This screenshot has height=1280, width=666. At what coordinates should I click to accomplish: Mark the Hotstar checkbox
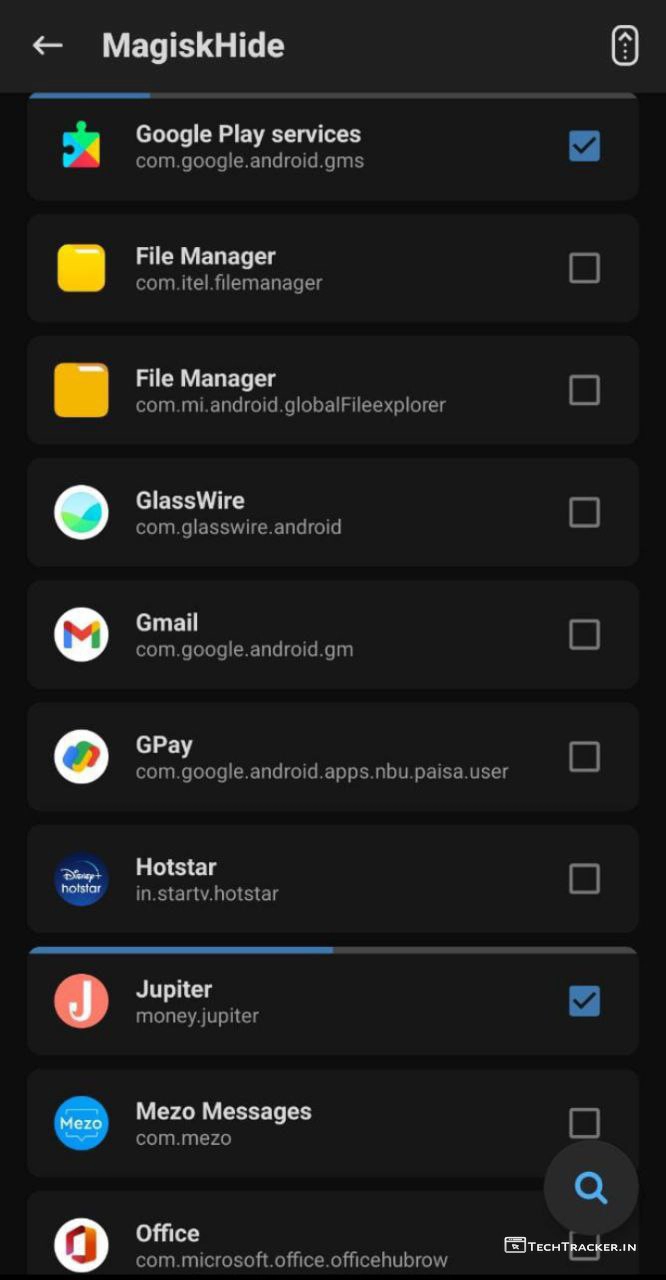click(x=584, y=879)
